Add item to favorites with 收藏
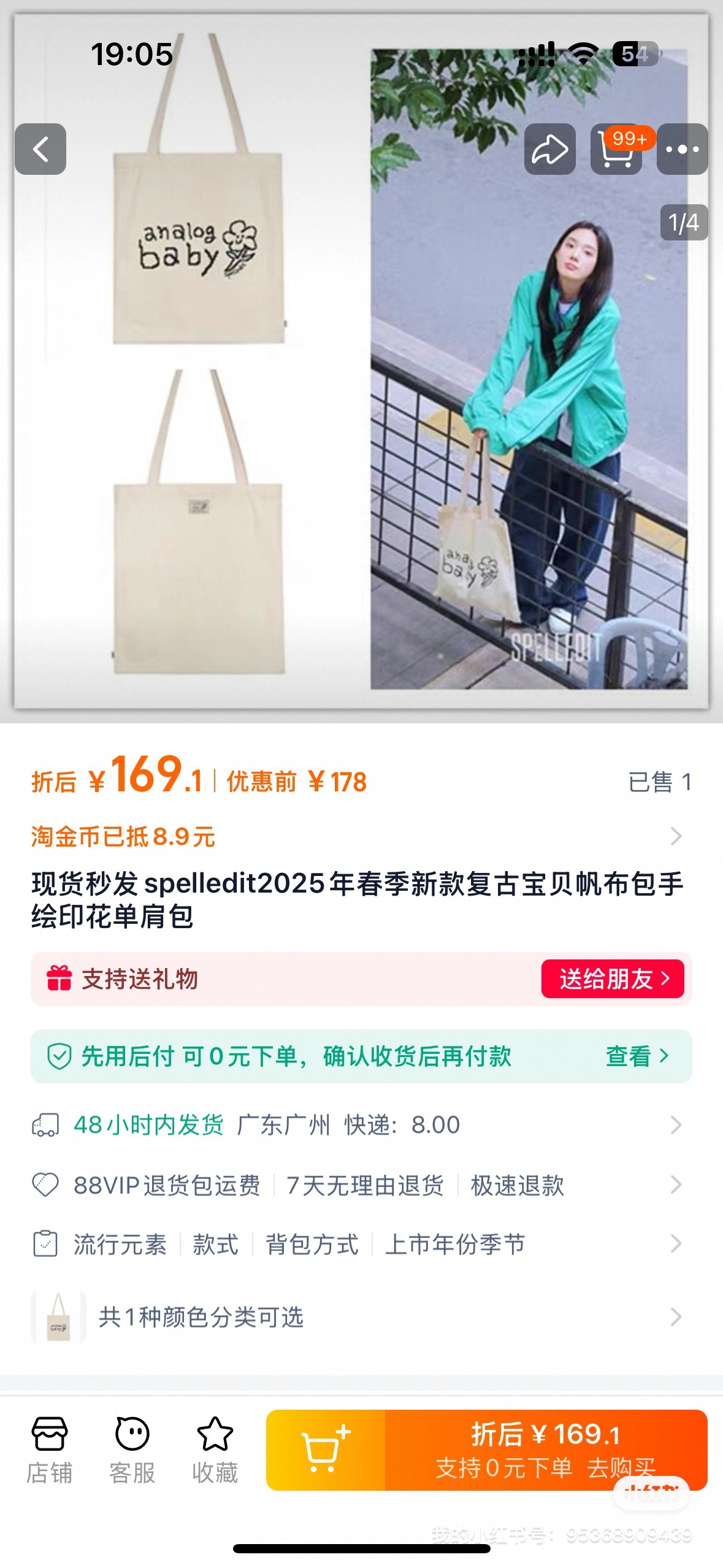The image size is (723, 1568). (215, 1450)
